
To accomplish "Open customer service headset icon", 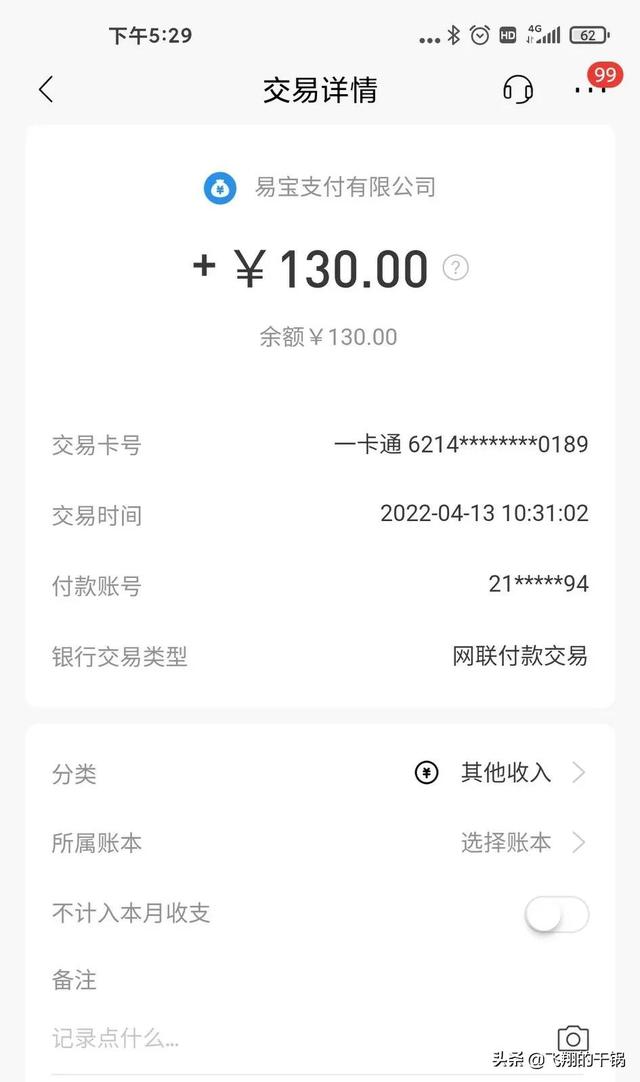I will click(x=518, y=90).
